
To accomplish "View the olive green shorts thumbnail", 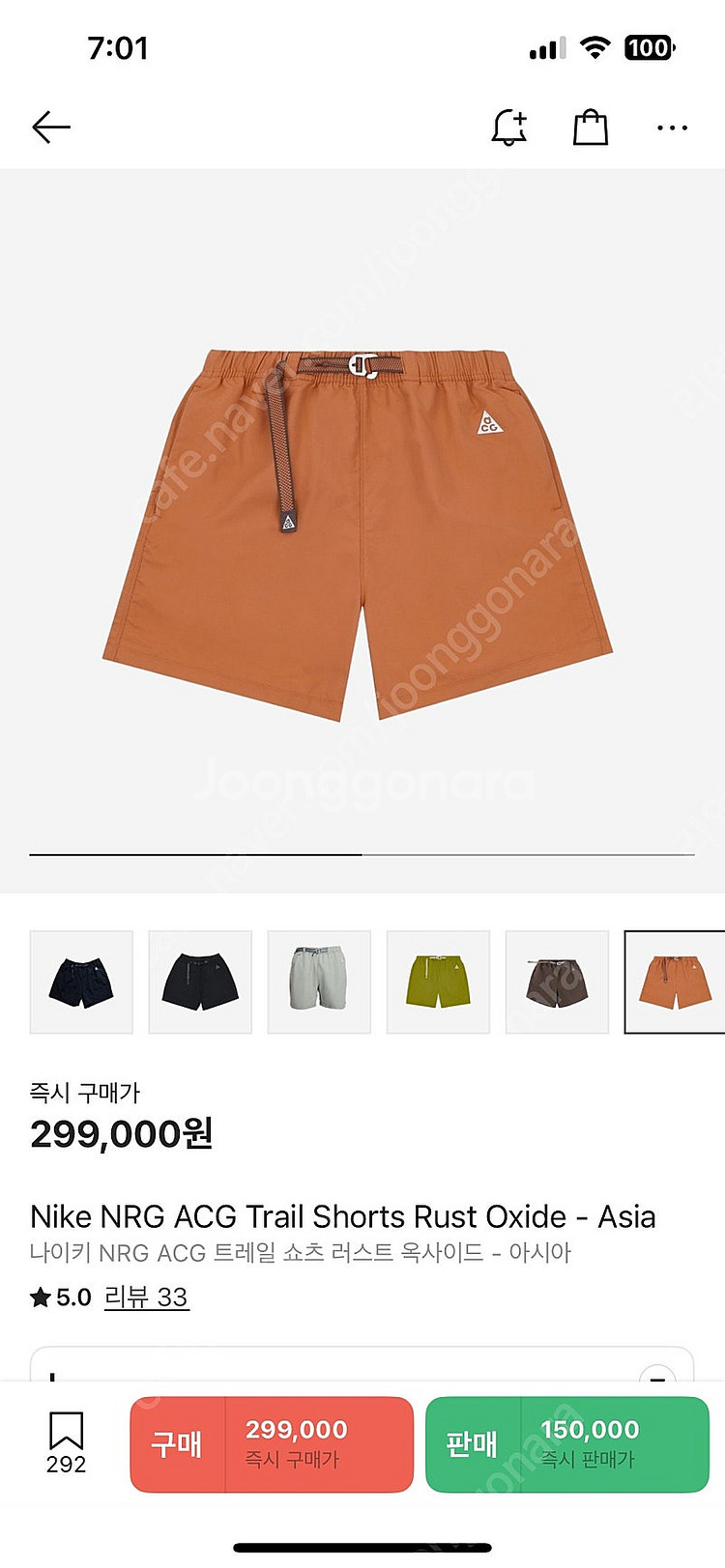I will [438, 982].
